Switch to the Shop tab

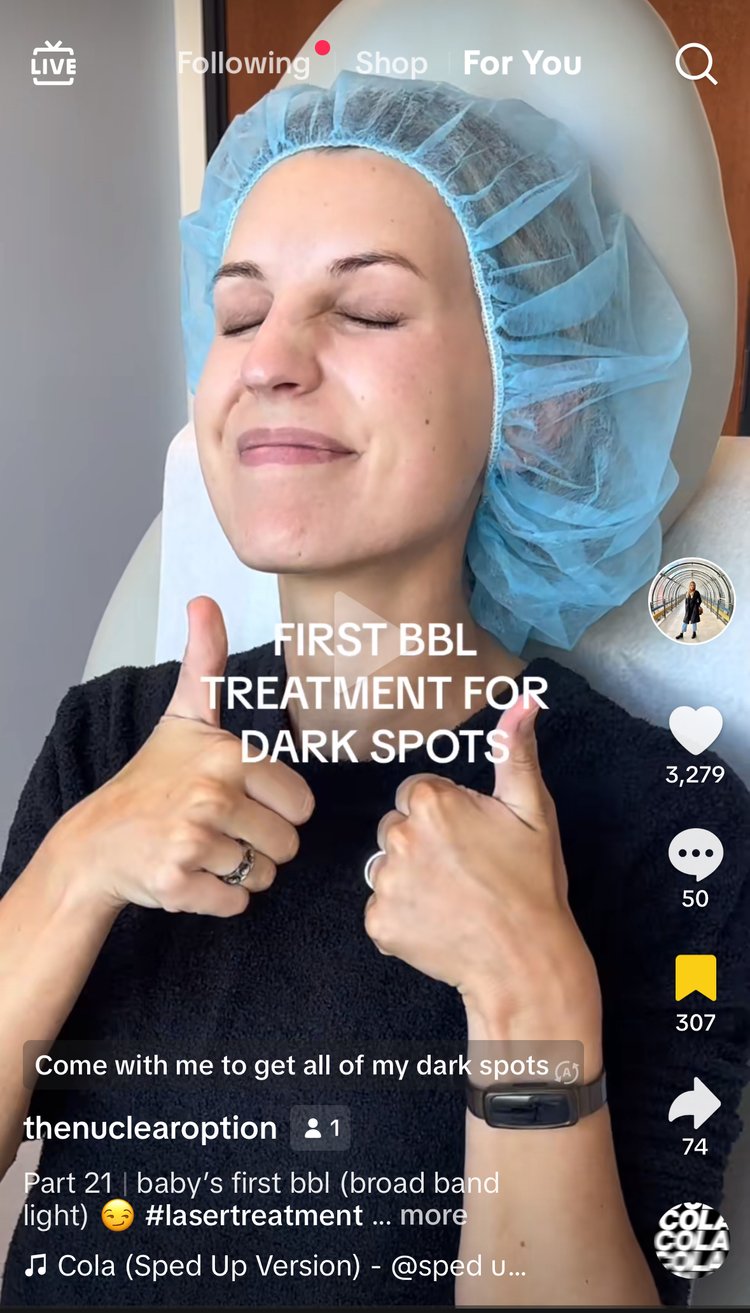coord(391,64)
